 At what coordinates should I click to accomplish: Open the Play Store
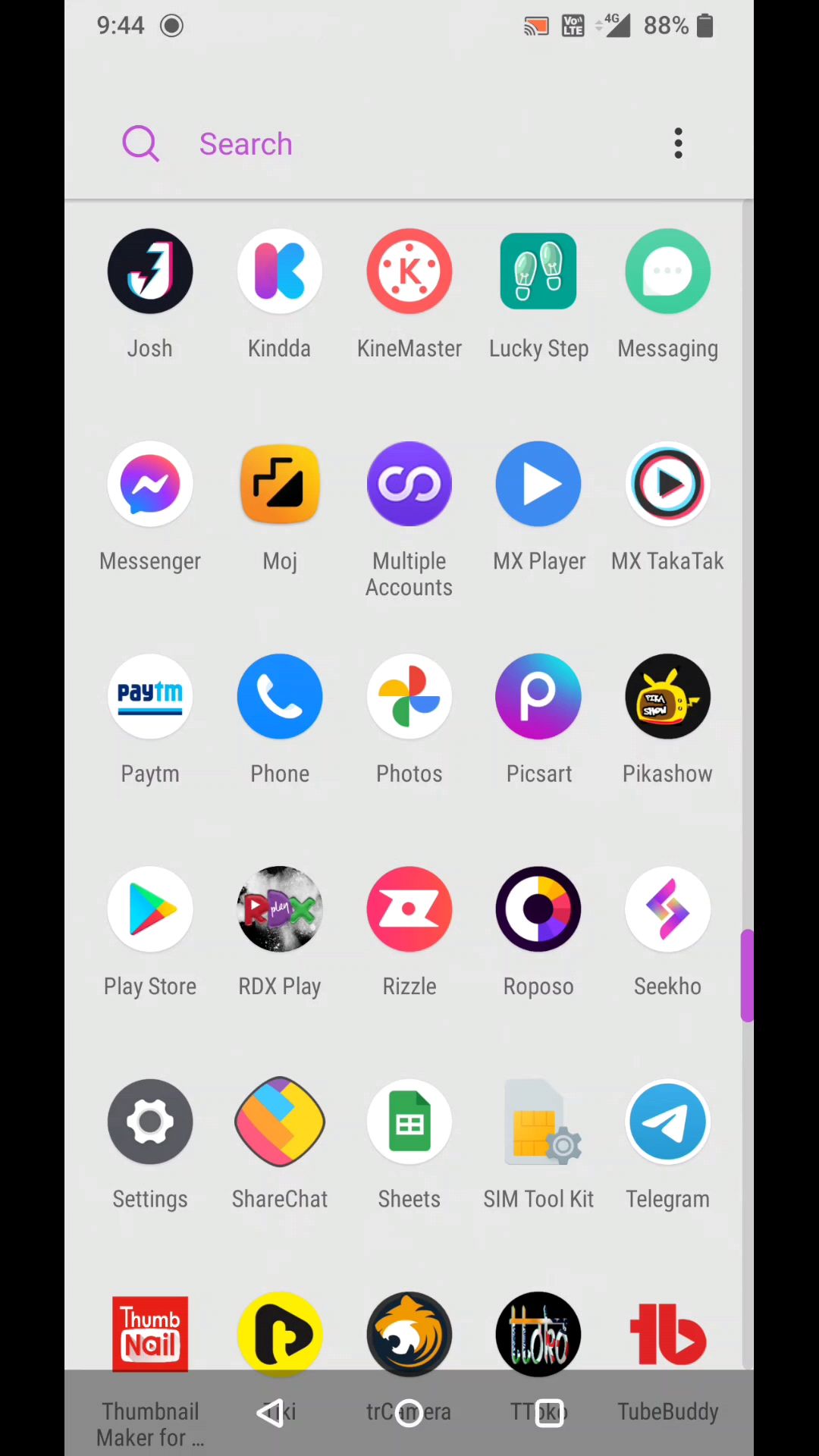[150, 908]
